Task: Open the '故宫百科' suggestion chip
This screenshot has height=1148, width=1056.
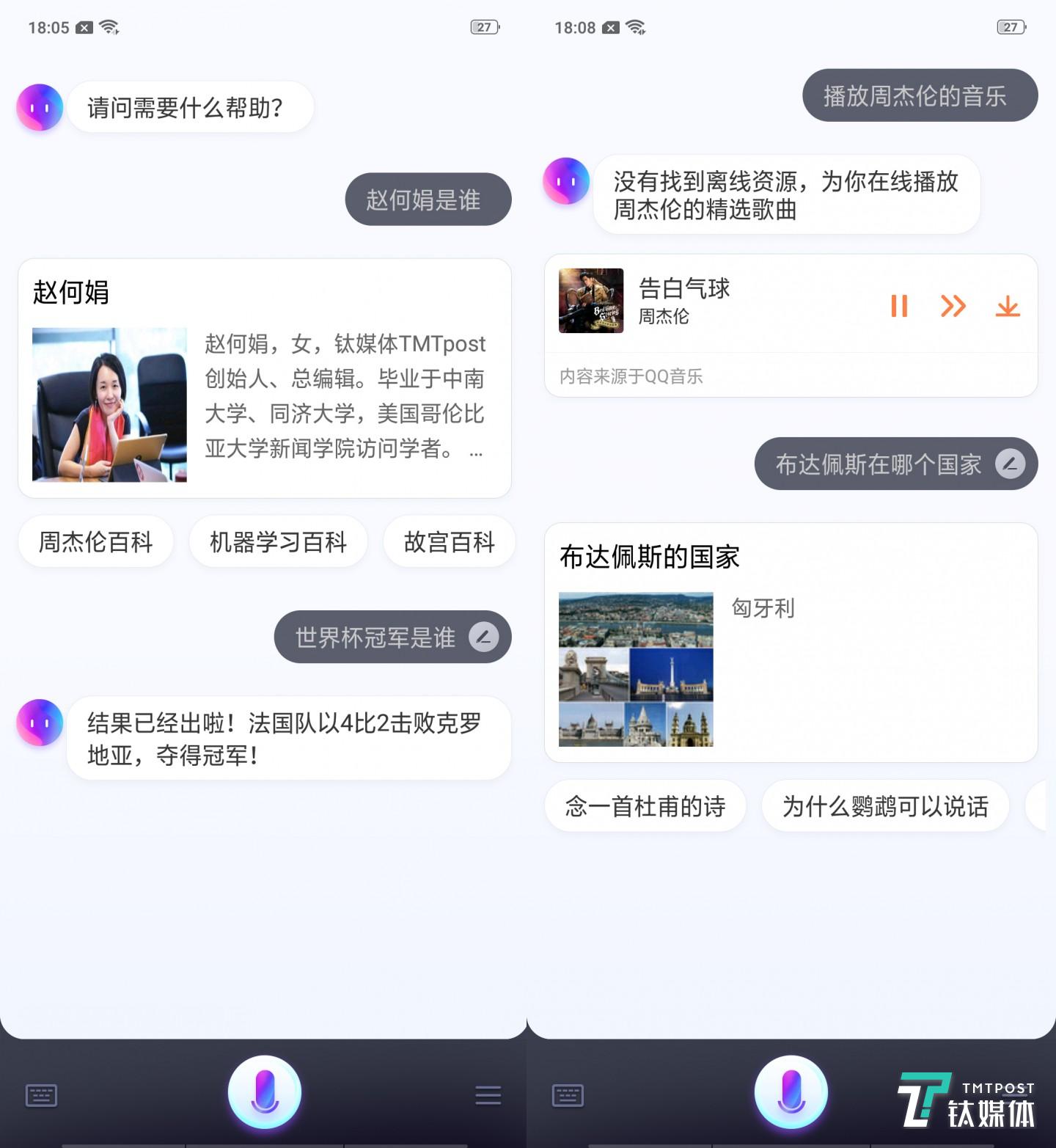Action: pos(449,541)
